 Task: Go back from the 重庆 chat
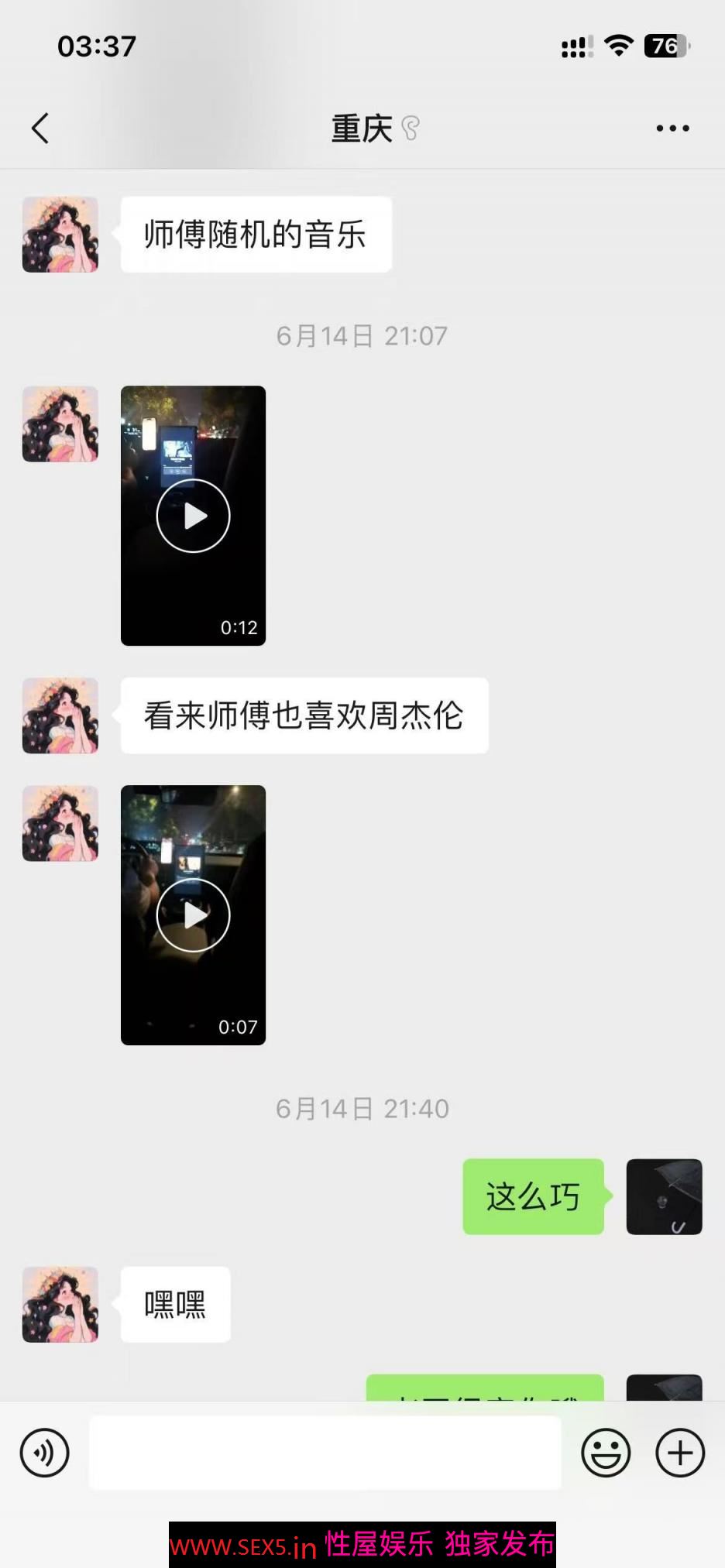(40, 129)
